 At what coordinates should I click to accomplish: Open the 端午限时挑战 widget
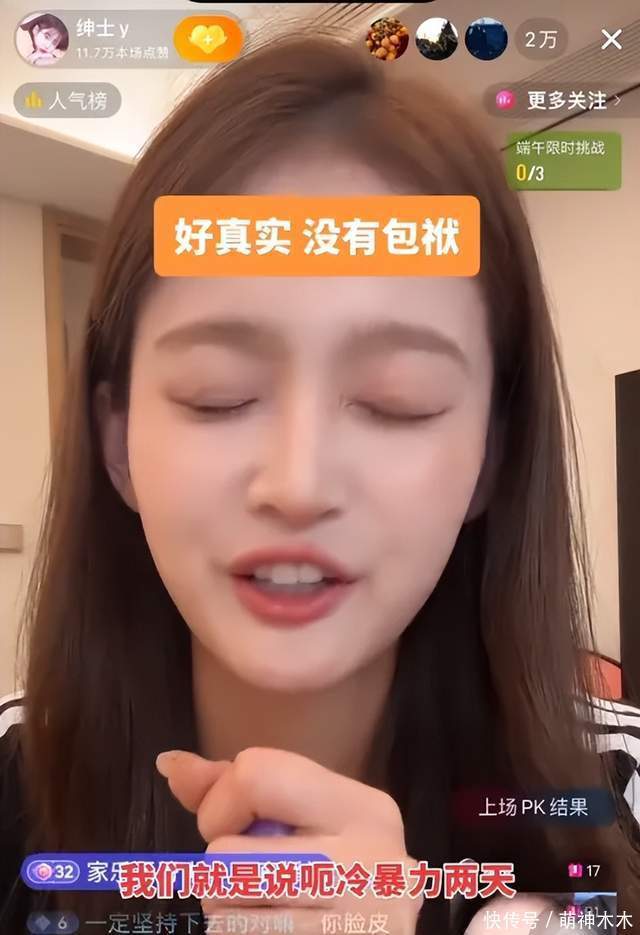[563, 161]
